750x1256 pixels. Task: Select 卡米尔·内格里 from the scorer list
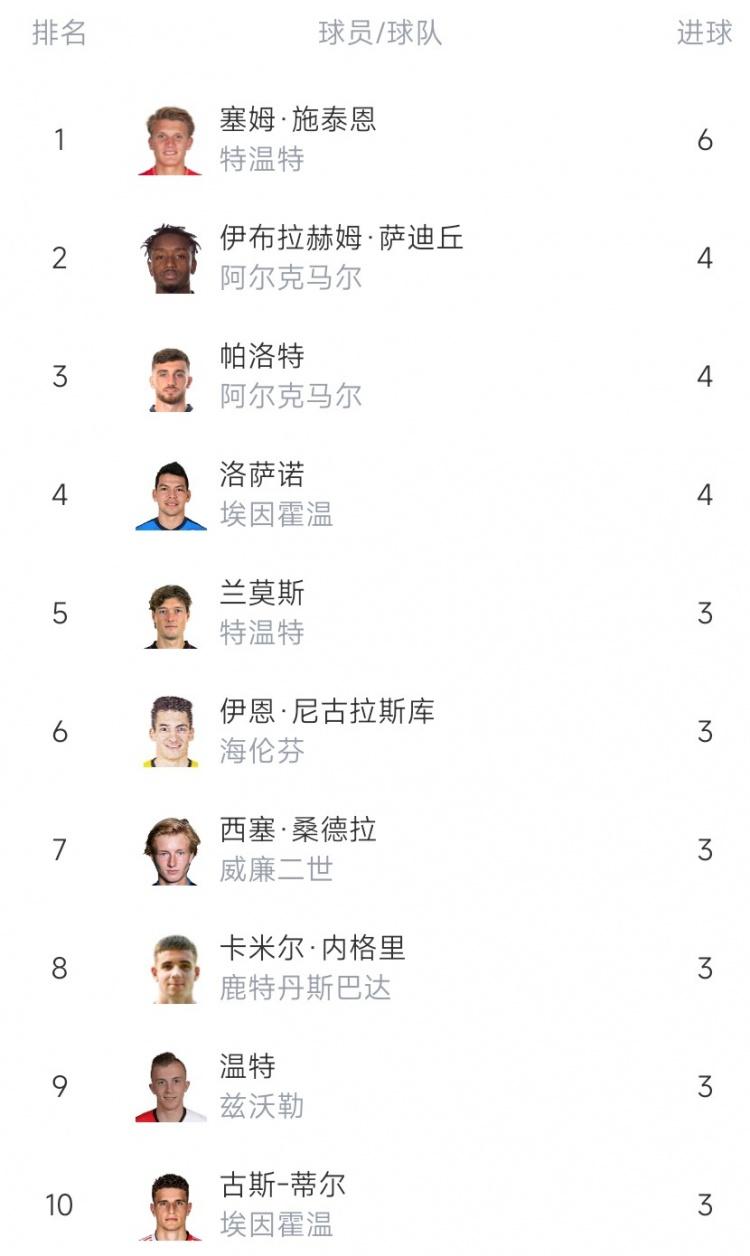tap(312, 948)
